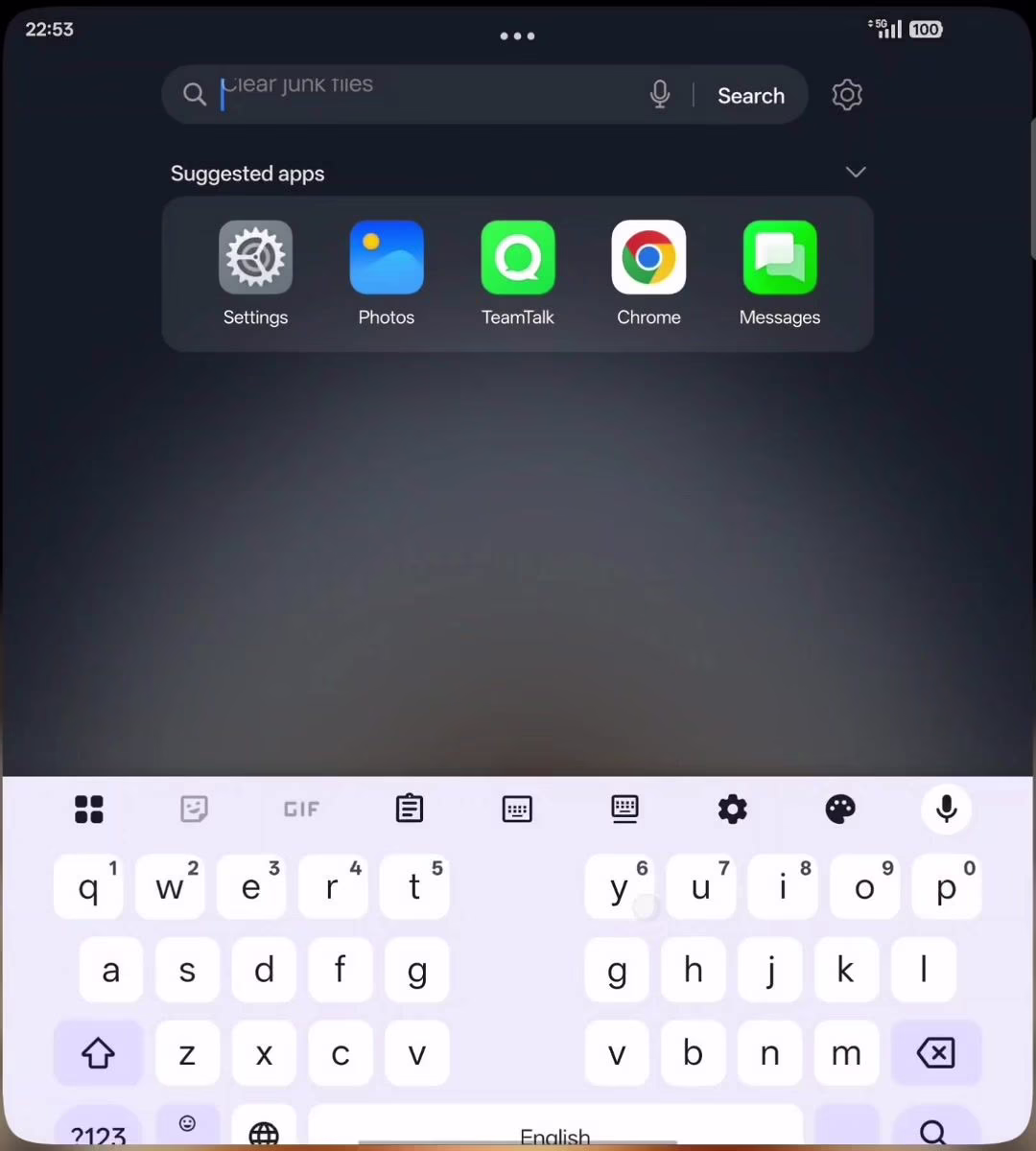Tap the Search button

click(x=751, y=96)
